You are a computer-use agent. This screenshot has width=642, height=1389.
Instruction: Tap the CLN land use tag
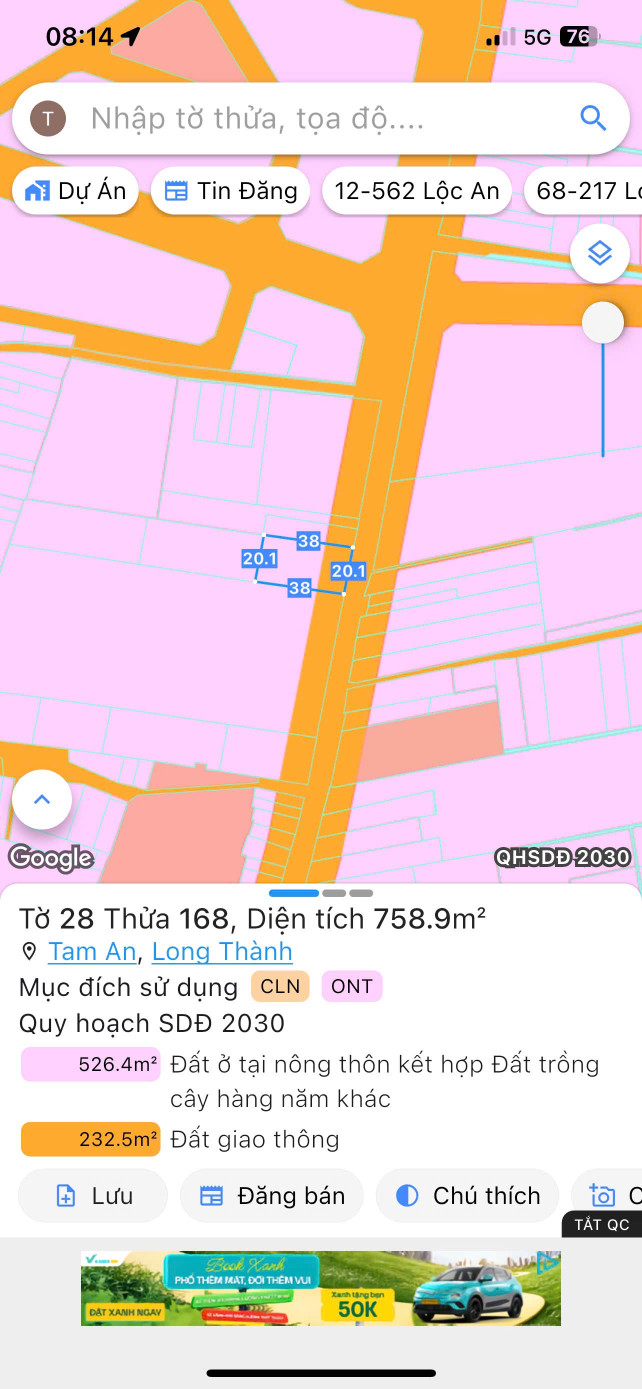click(x=280, y=987)
